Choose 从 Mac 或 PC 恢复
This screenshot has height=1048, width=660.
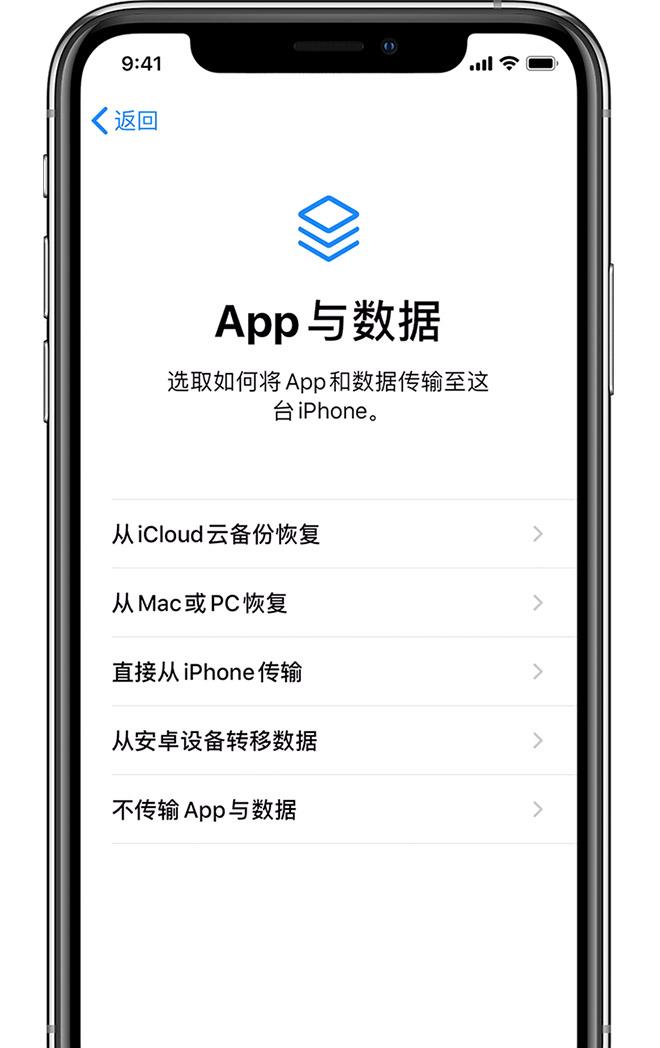click(x=330, y=603)
